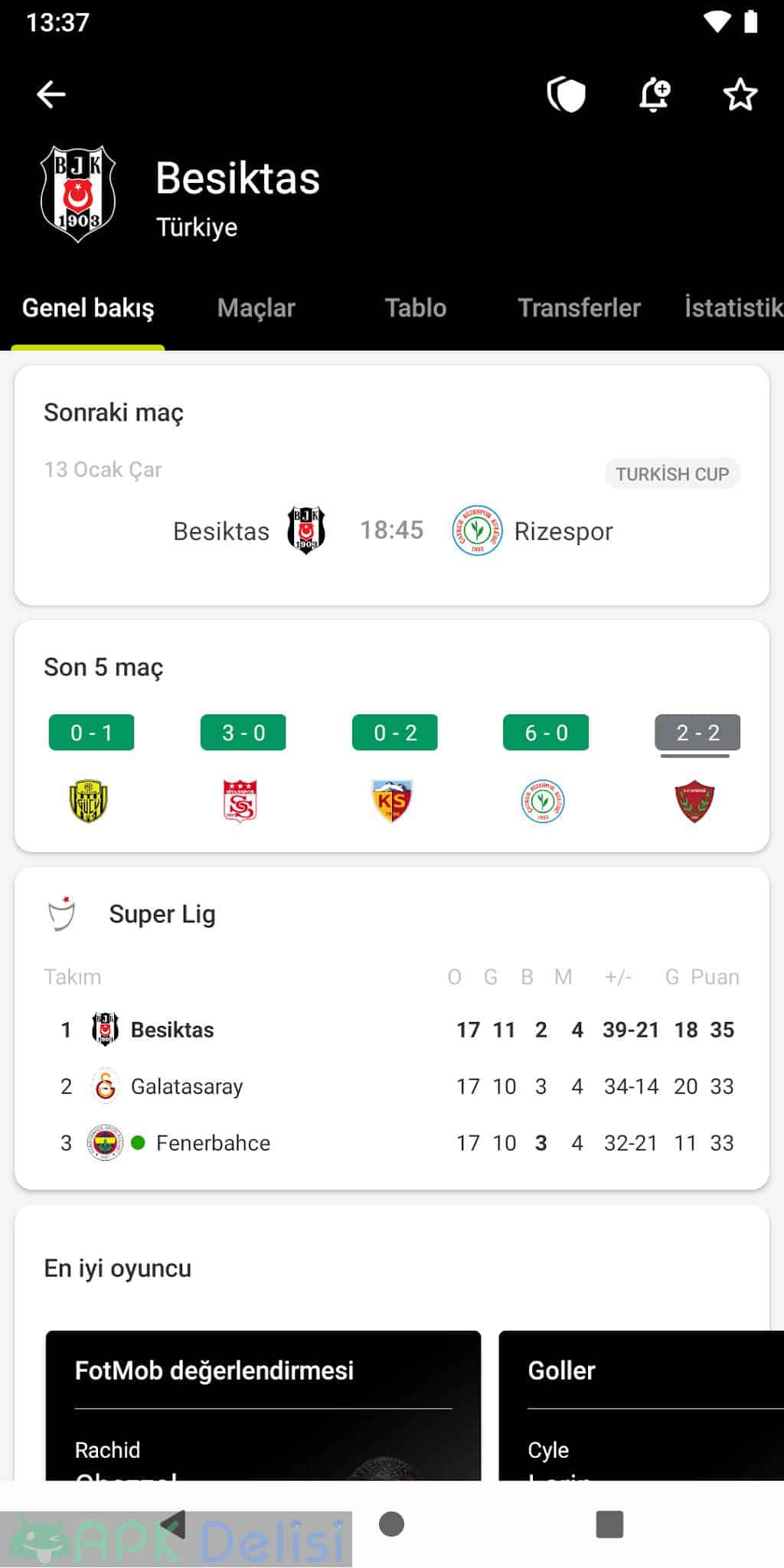This screenshot has width=784, height=1568.
Task: Open the shield icon in the header
Action: tap(567, 95)
